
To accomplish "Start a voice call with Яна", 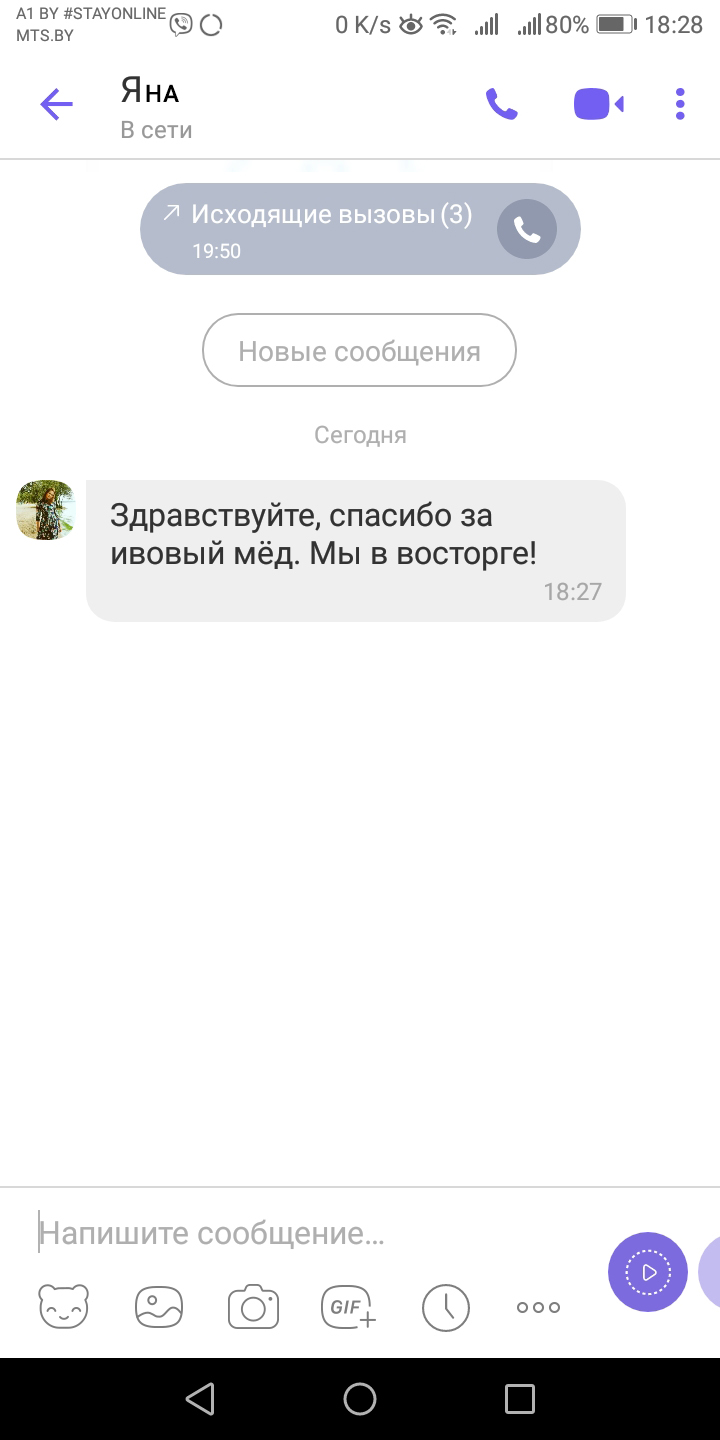I will [502, 104].
